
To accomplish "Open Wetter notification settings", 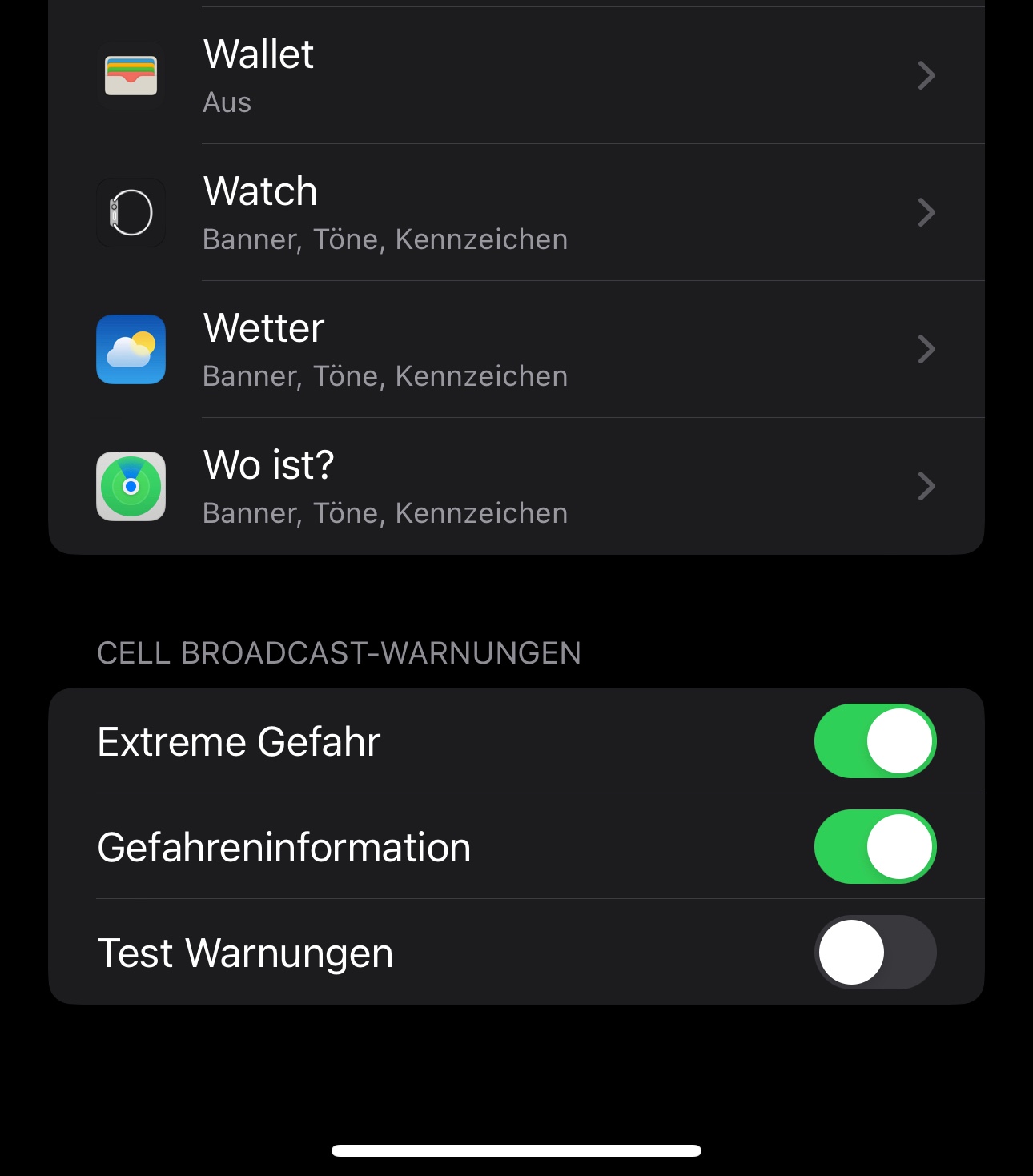I will pyautogui.click(x=516, y=350).
